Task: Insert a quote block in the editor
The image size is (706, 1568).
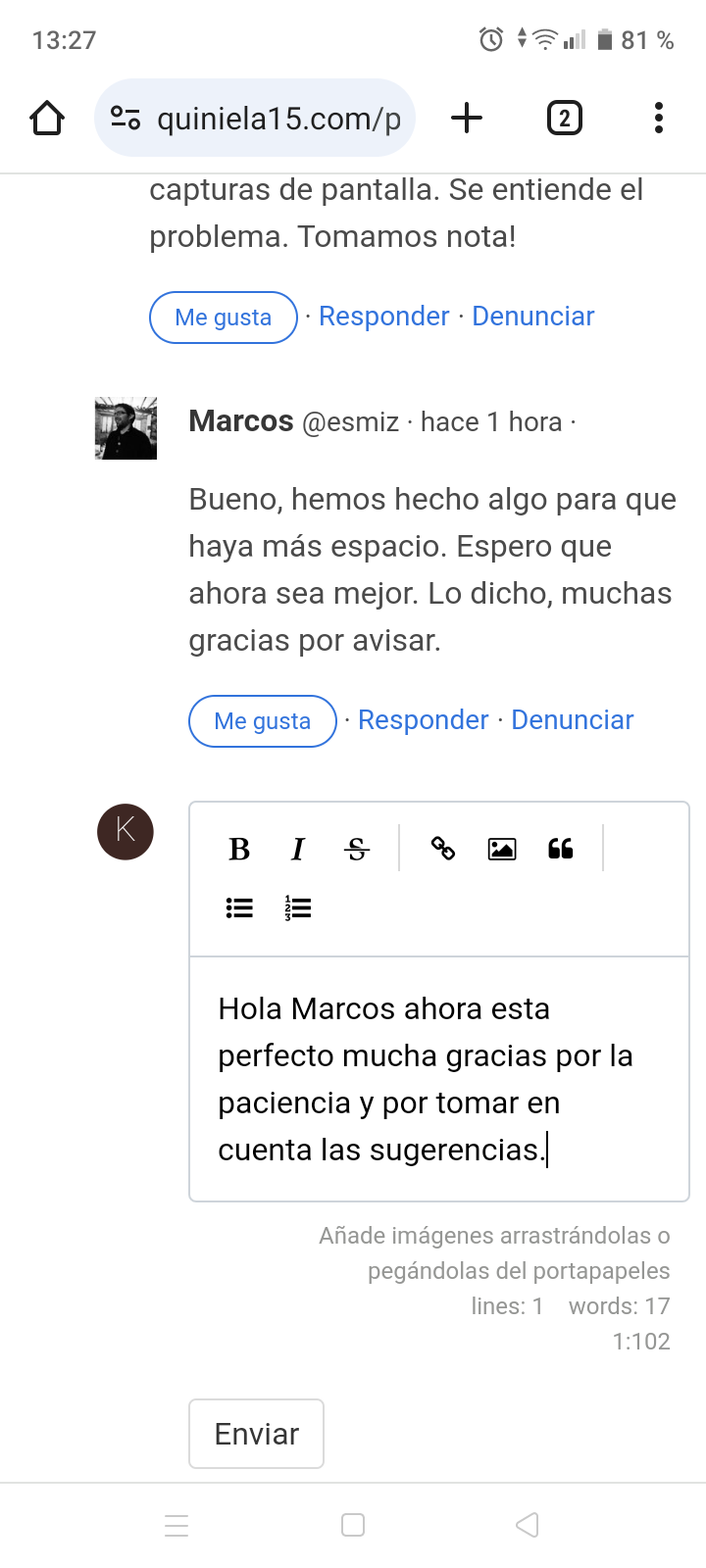Action: pos(560,849)
